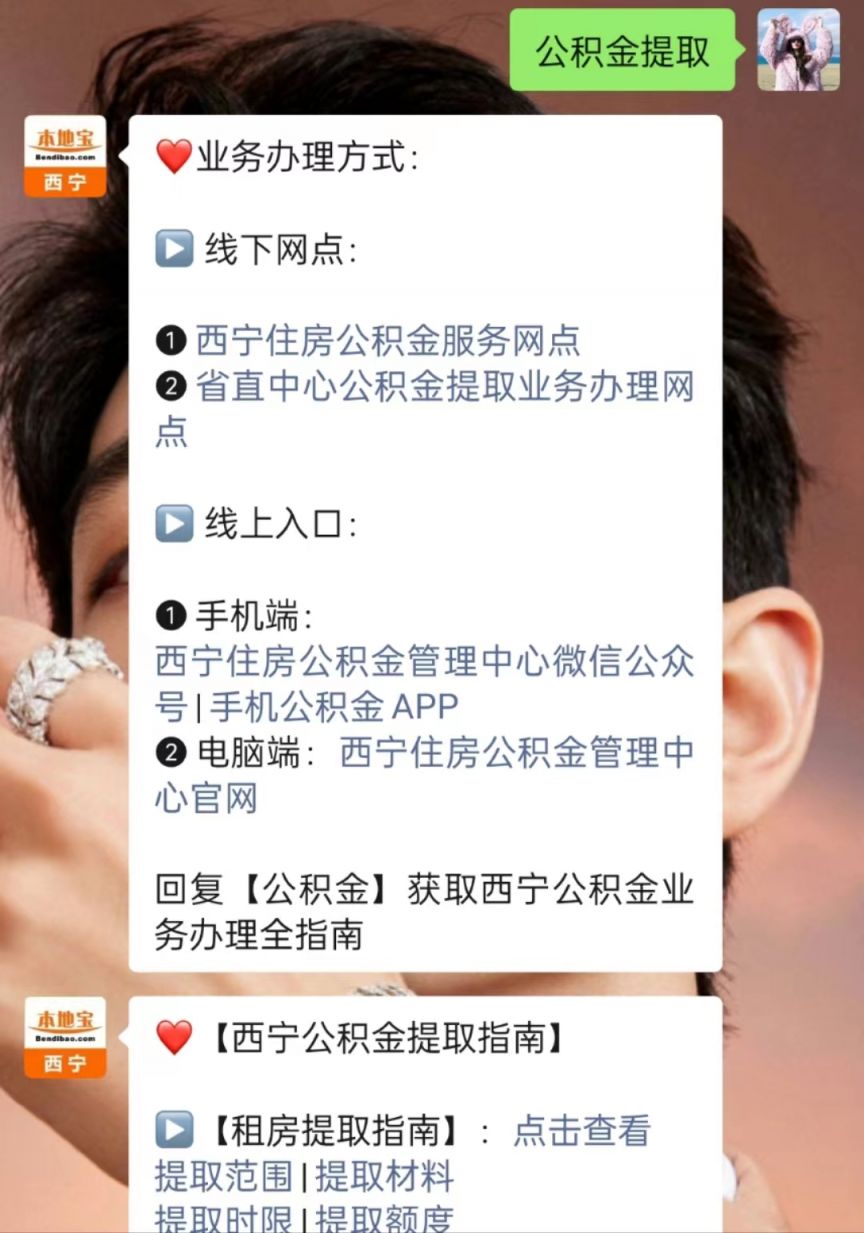Open the 提取材料 link

coord(385,1177)
